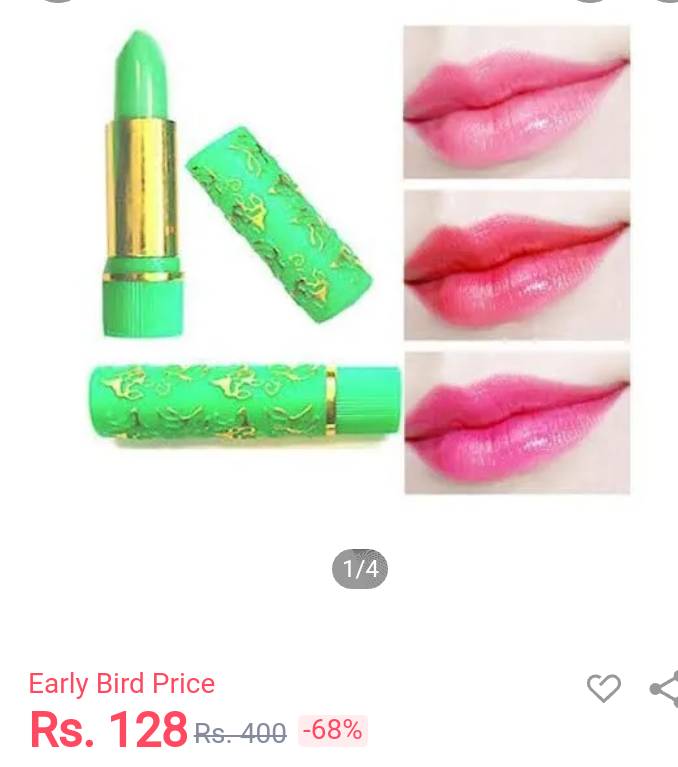This screenshot has width=678, height=767.
Task: Share this lipstick product
Action: click(664, 688)
